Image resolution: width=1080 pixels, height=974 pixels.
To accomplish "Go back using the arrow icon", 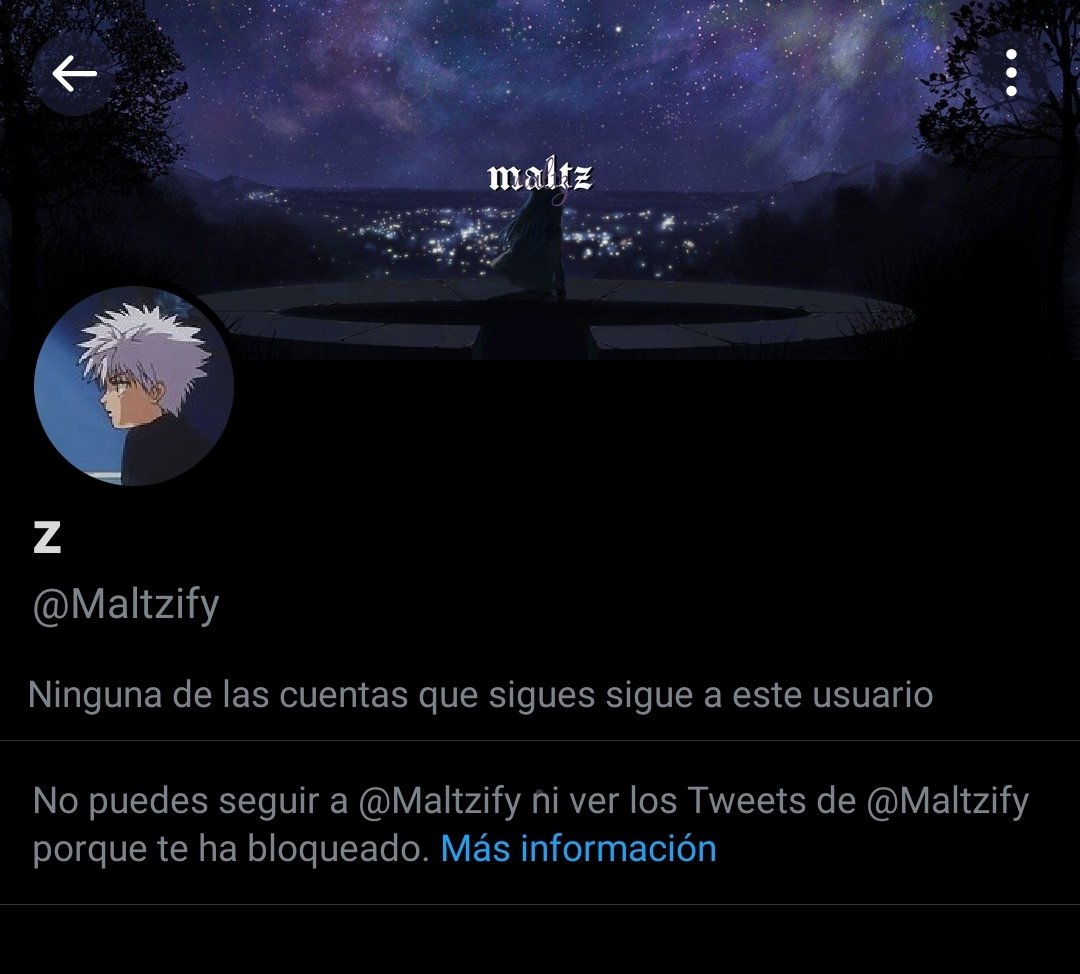I will click(x=74, y=74).
